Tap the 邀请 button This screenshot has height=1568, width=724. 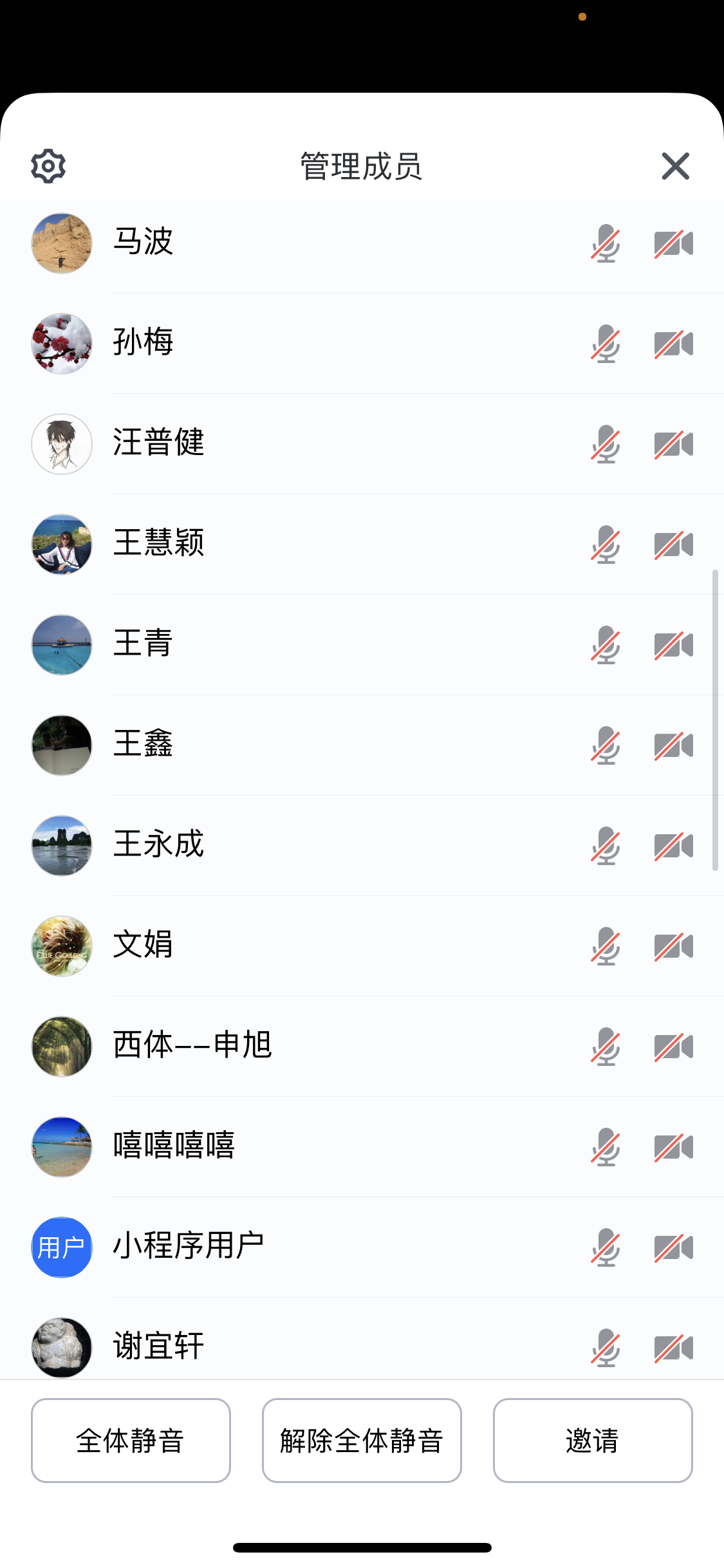click(x=593, y=1440)
